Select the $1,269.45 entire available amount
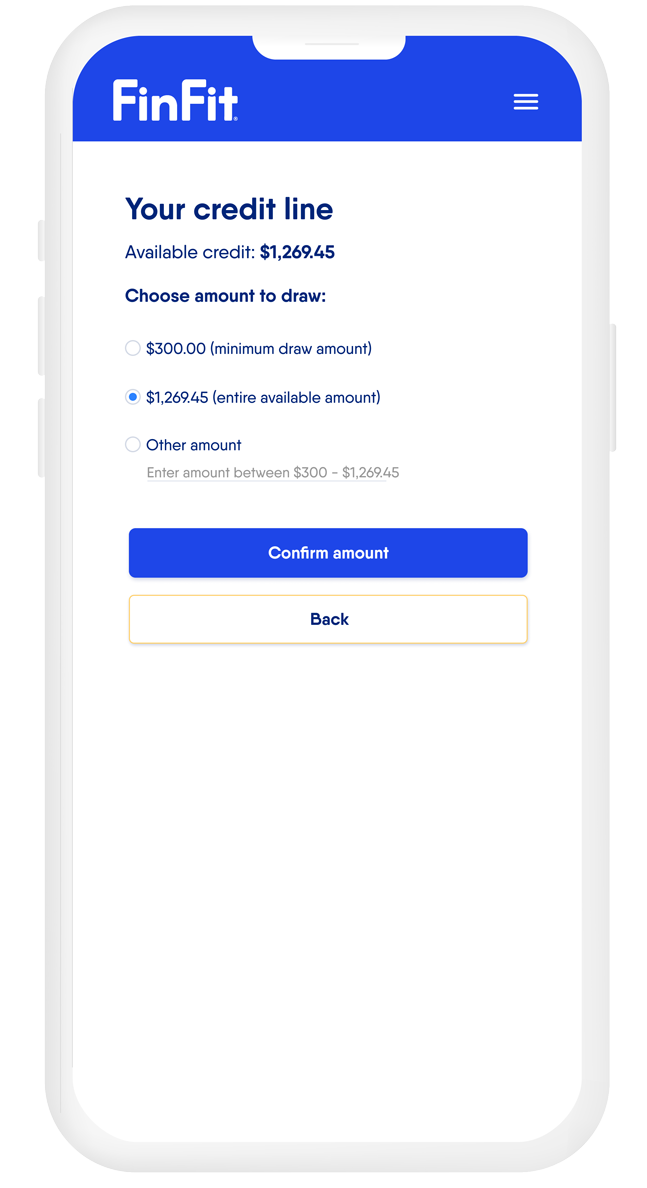This screenshot has height=1188, width=647. pos(133,397)
